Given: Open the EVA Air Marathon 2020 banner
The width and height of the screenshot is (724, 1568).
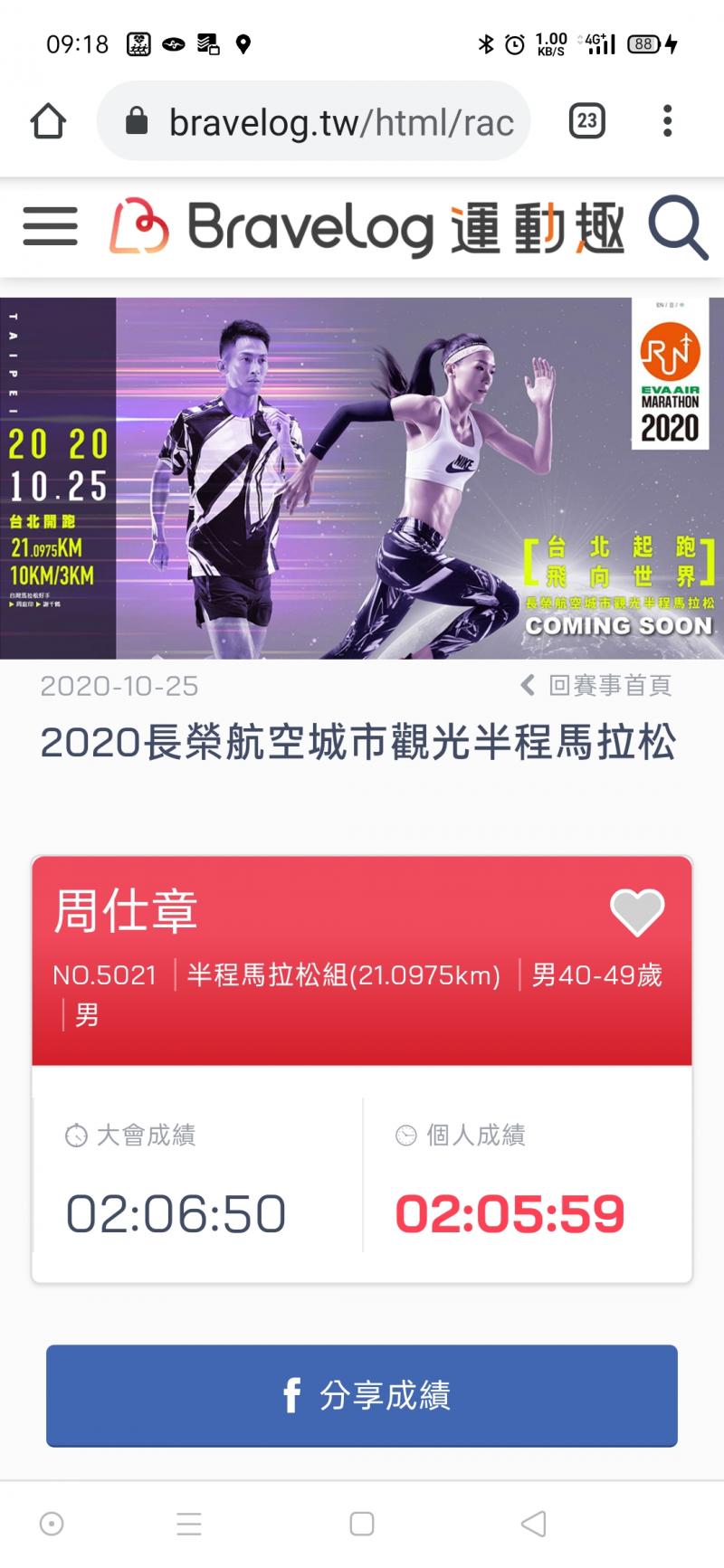Looking at the screenshot, I should (362, 478).
